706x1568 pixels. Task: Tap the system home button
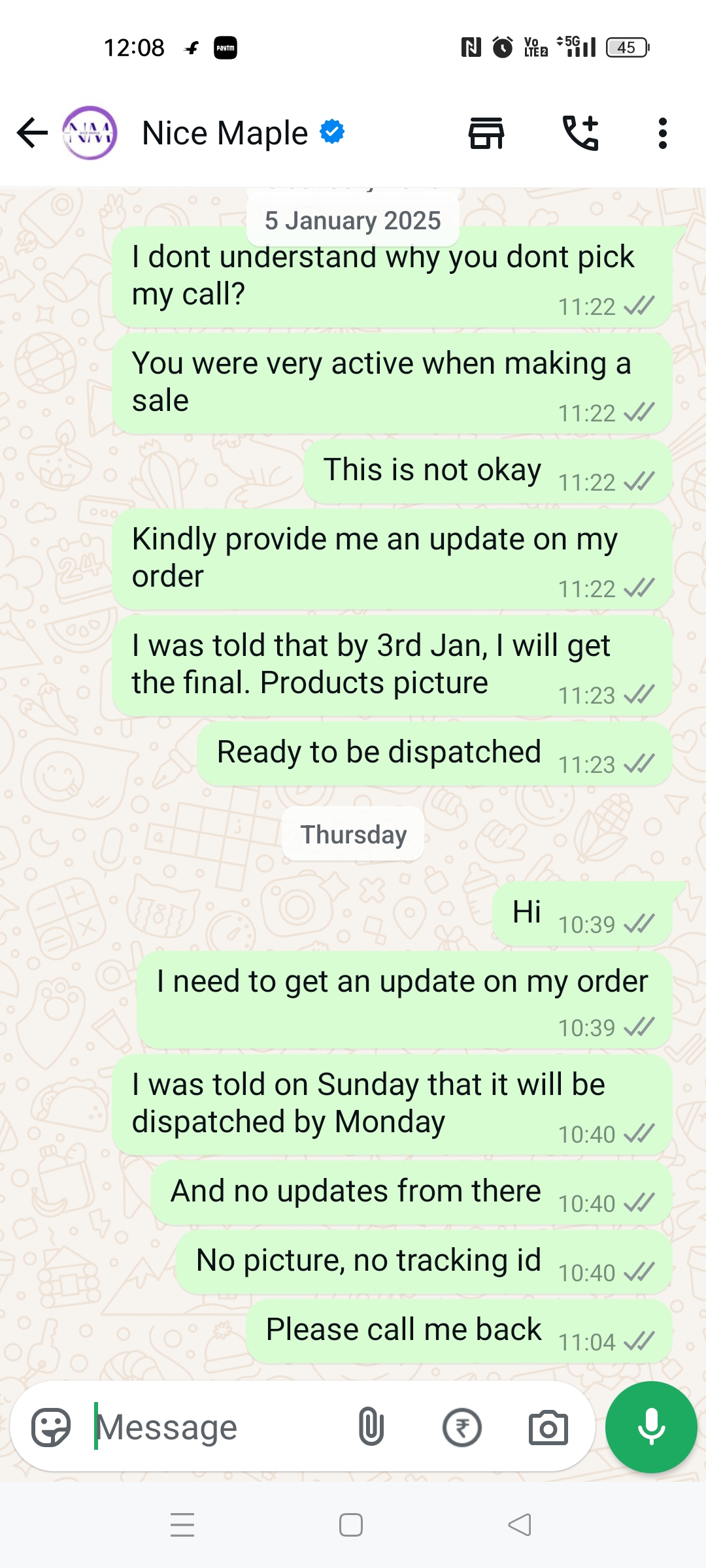(x=351, y=1526)
